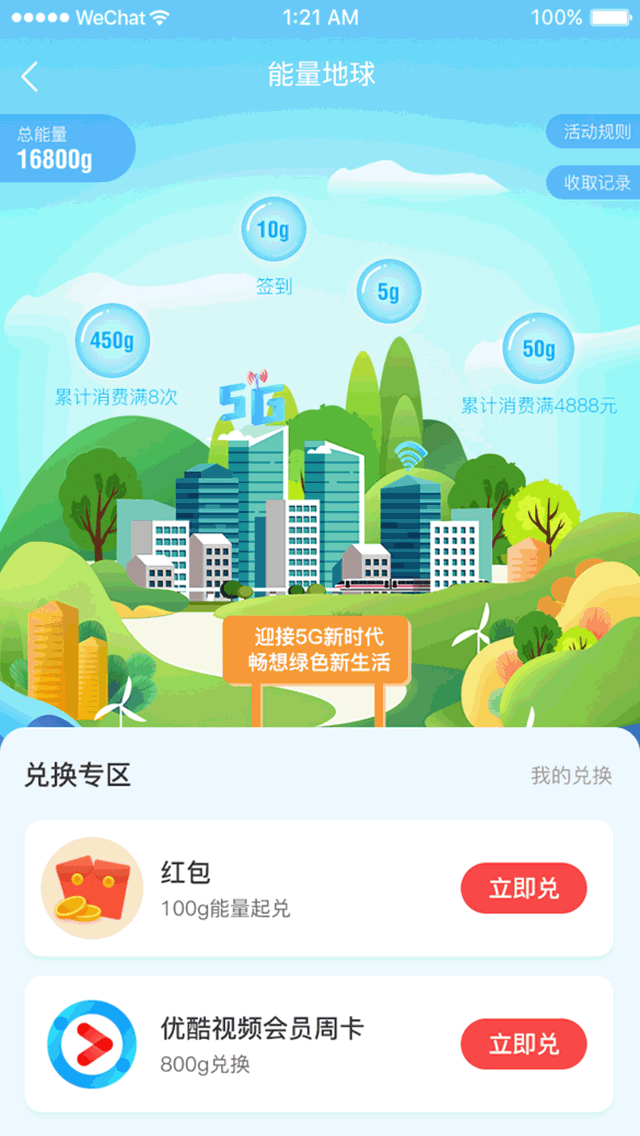View 总能量 16800g total energy

(60, 148)
